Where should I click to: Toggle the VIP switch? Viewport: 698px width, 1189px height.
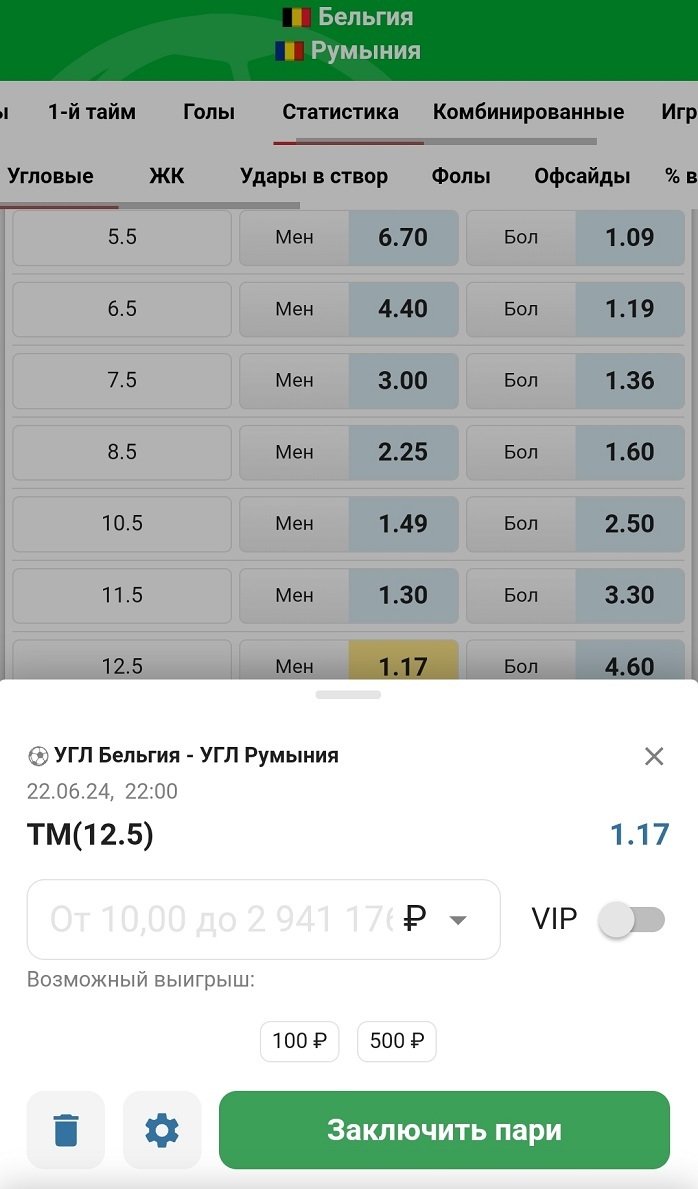tap(631, 919)
